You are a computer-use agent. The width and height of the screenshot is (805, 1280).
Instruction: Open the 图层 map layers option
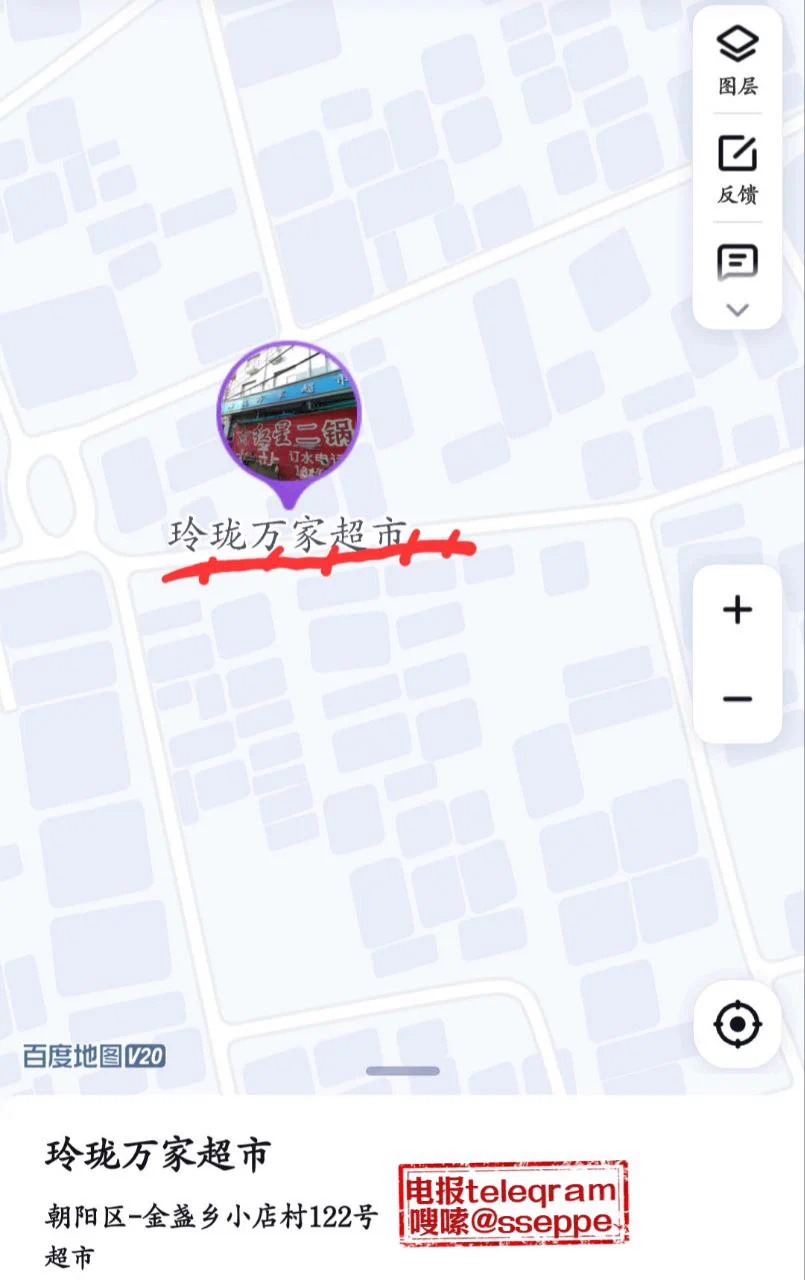pos(738,59)
